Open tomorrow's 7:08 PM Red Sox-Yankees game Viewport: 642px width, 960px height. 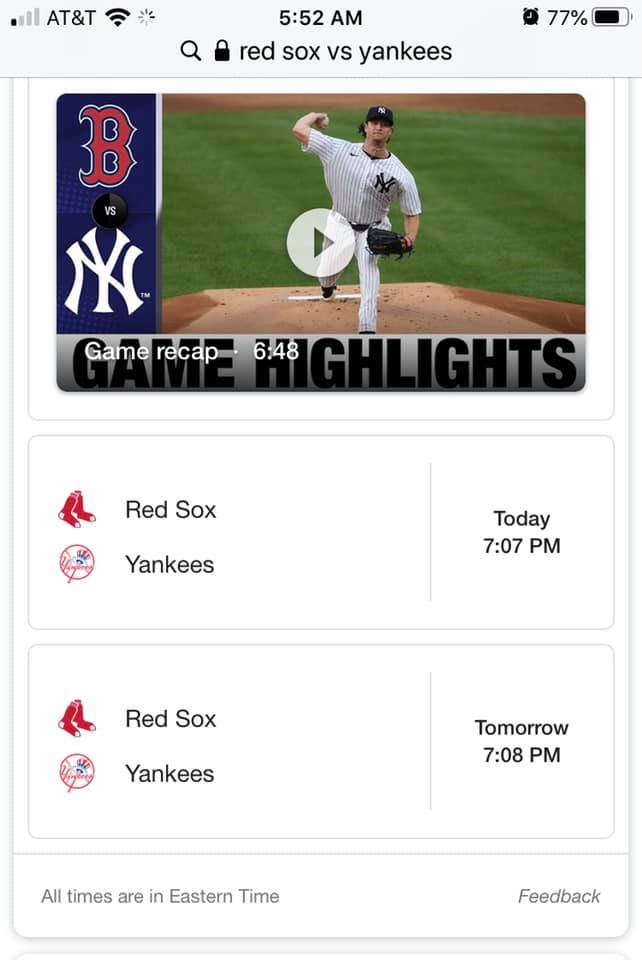[320, 741]
